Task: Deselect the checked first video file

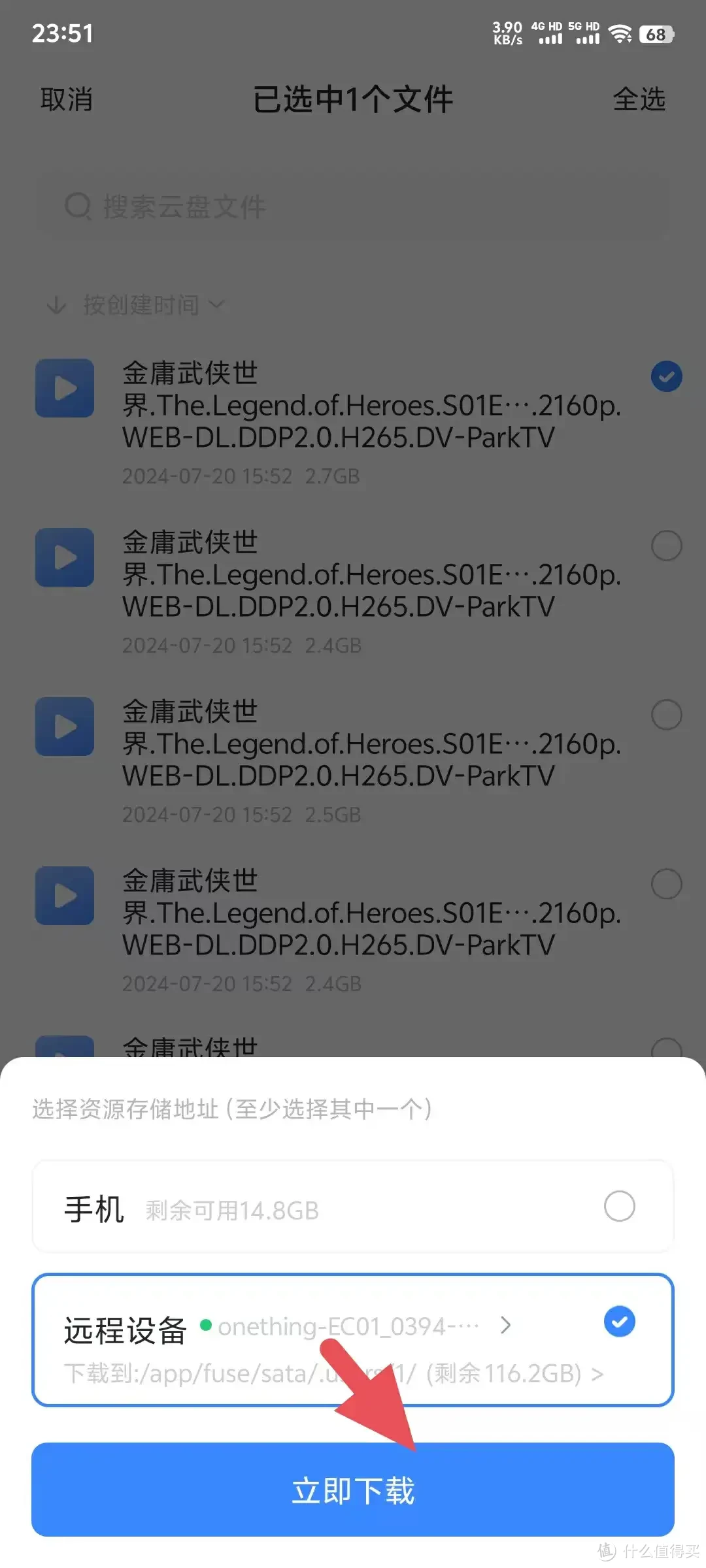Action: 666,376
